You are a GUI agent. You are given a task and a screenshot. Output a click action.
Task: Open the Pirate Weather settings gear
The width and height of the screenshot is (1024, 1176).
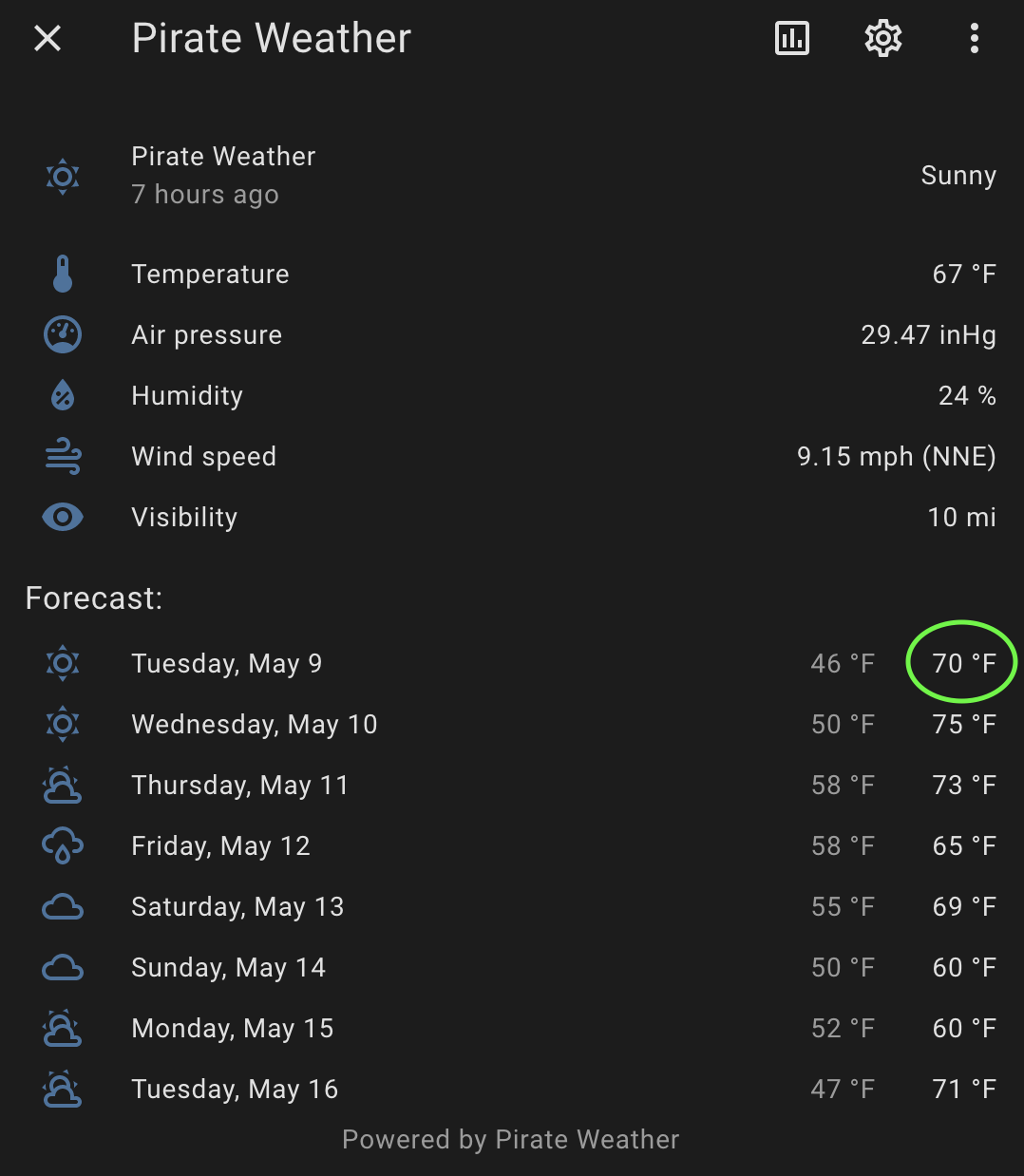(882, 38)
